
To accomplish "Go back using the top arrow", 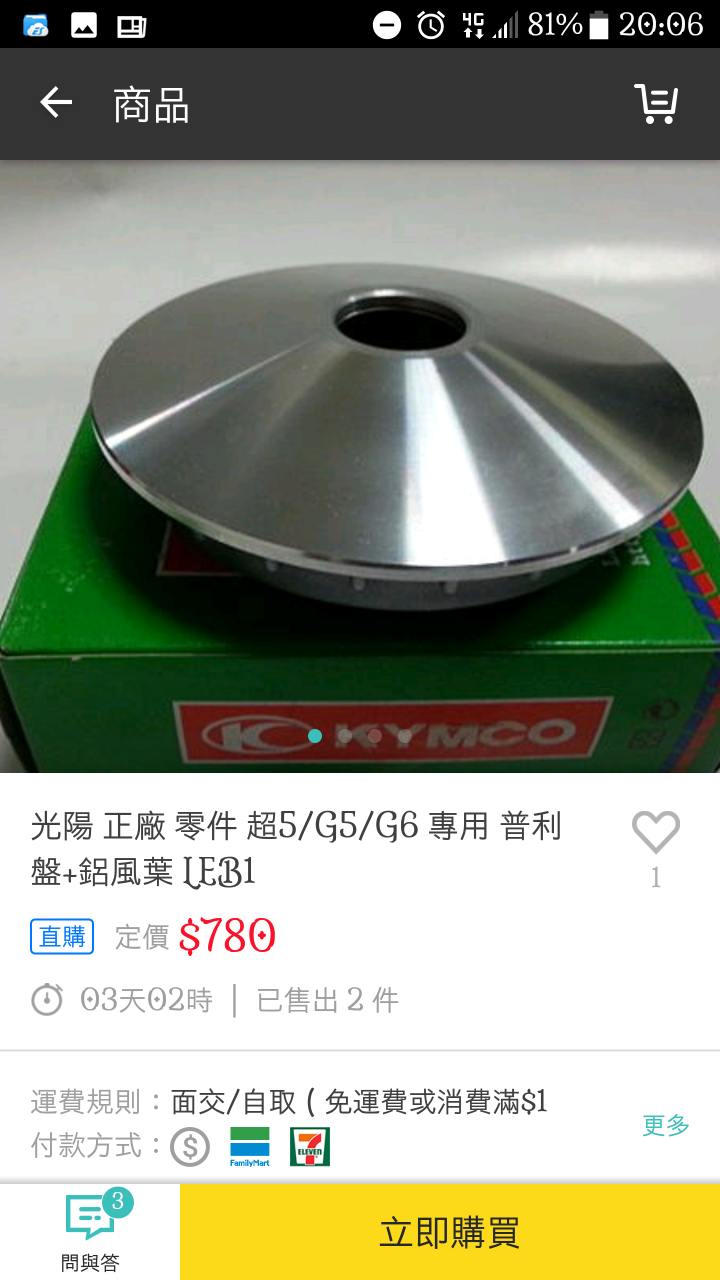I will [56, 103].
